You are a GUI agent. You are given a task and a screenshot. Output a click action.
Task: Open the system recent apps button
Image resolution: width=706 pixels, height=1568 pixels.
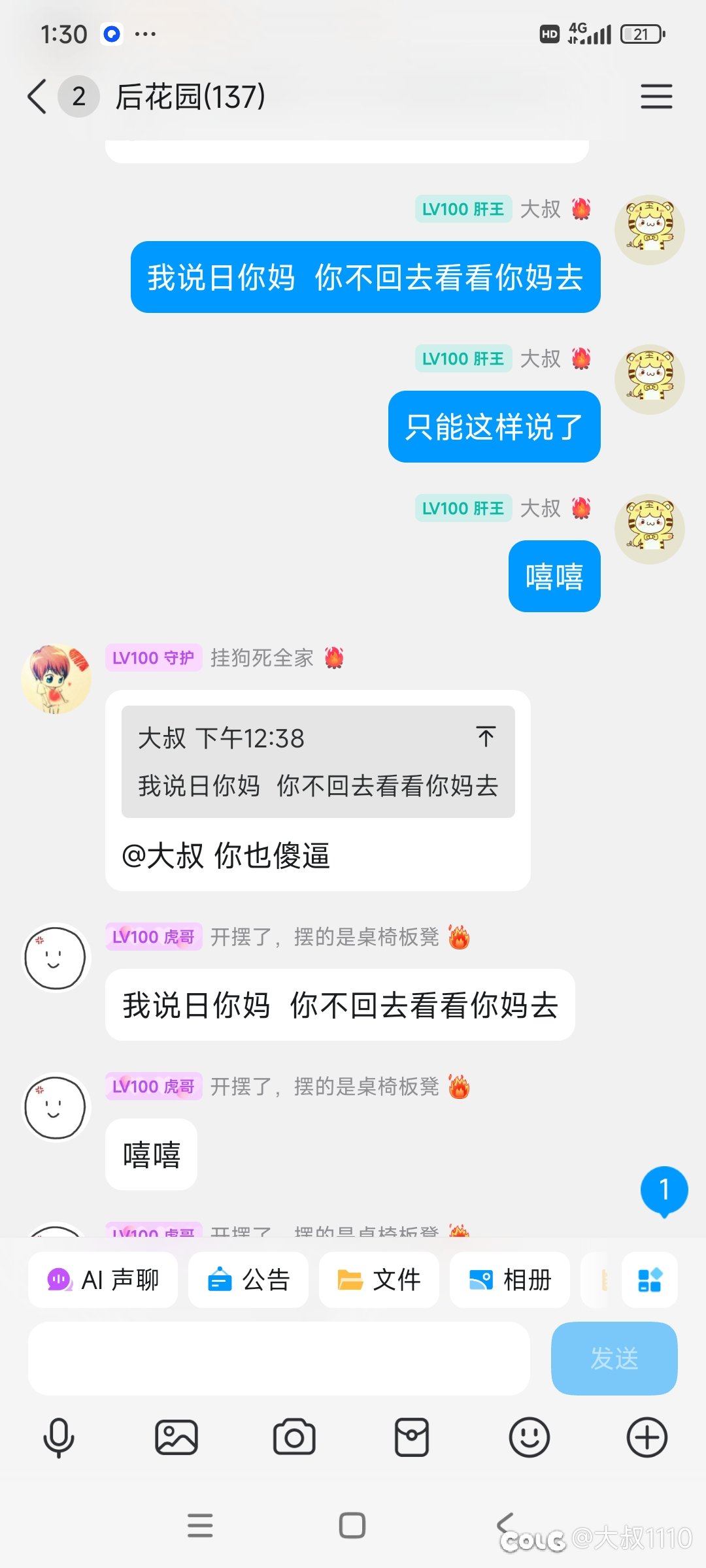click(x=200, y=1526)
